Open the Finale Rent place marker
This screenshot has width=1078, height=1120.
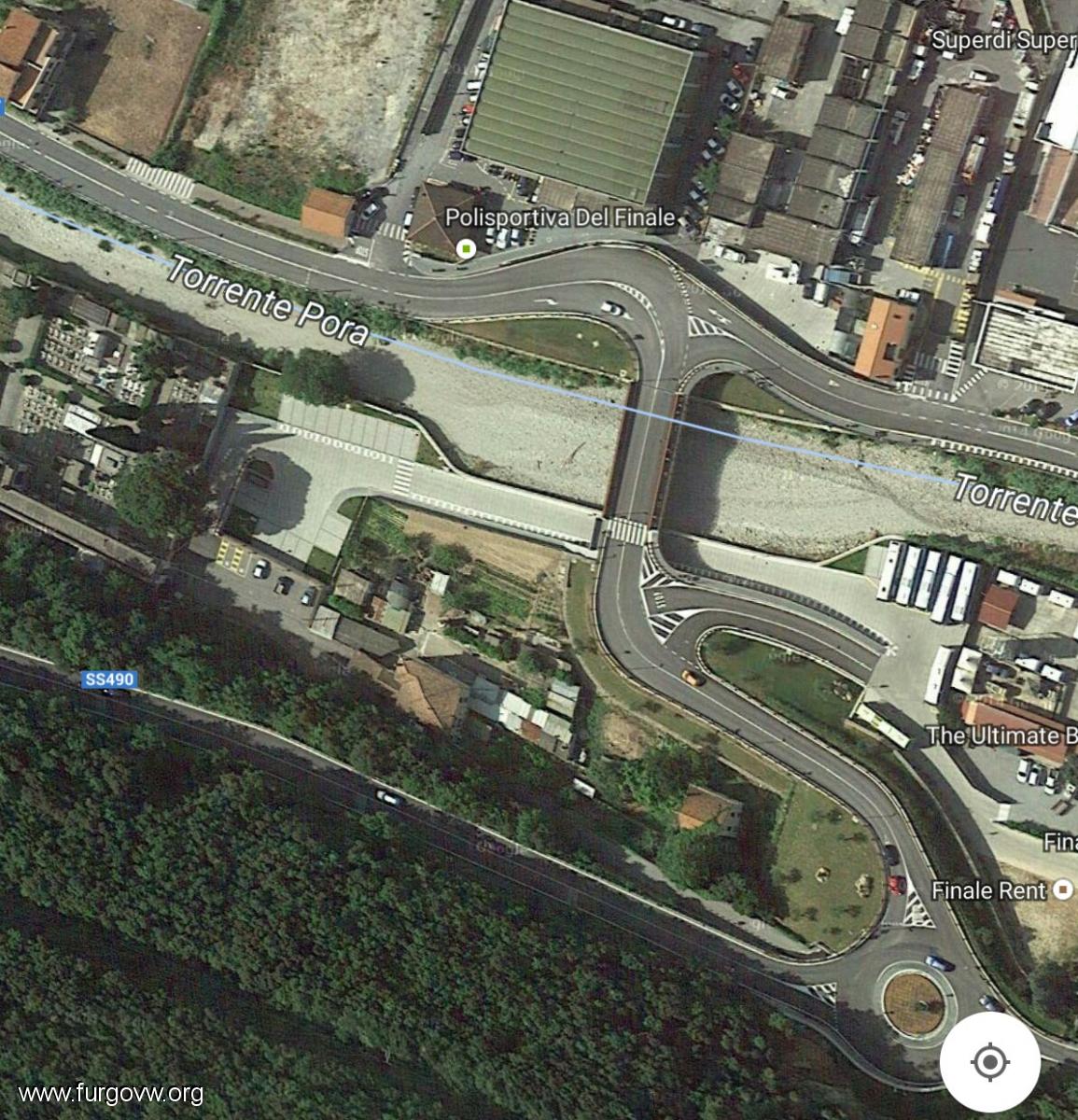coord(1062,889)
